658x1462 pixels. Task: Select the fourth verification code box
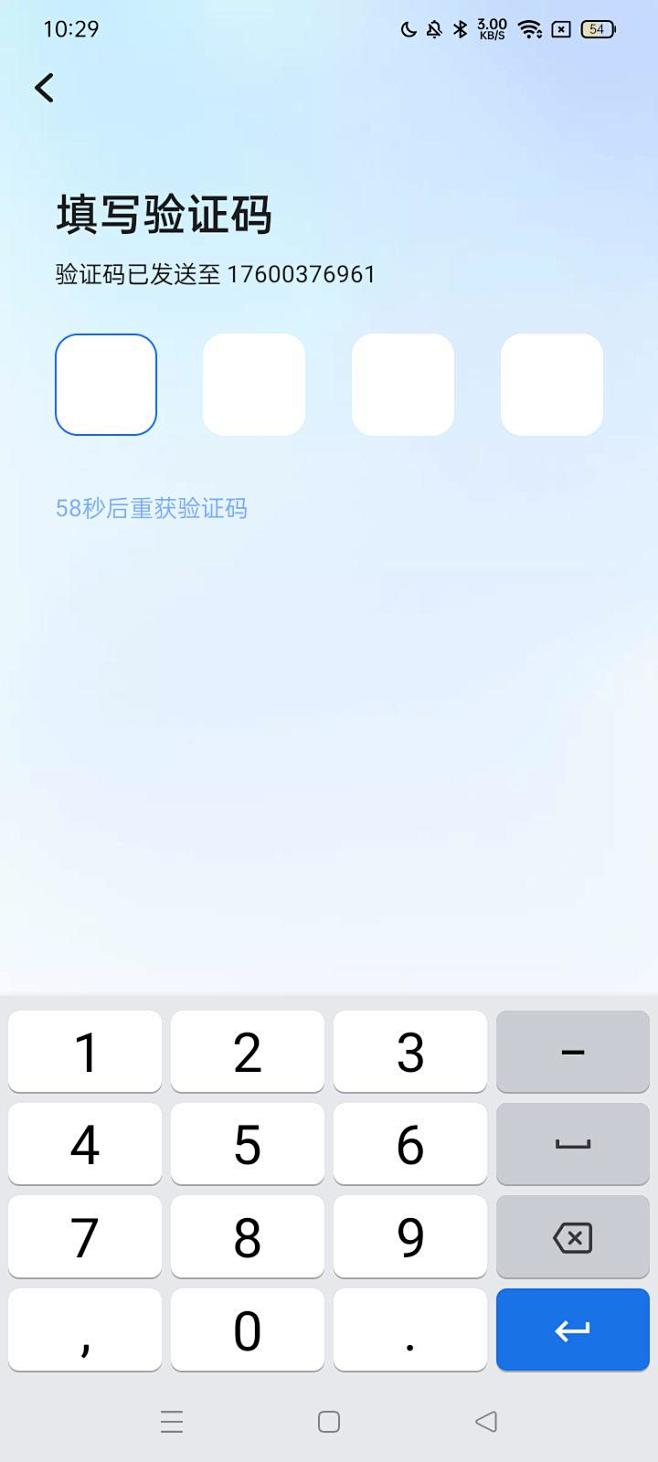click(551, 385)
